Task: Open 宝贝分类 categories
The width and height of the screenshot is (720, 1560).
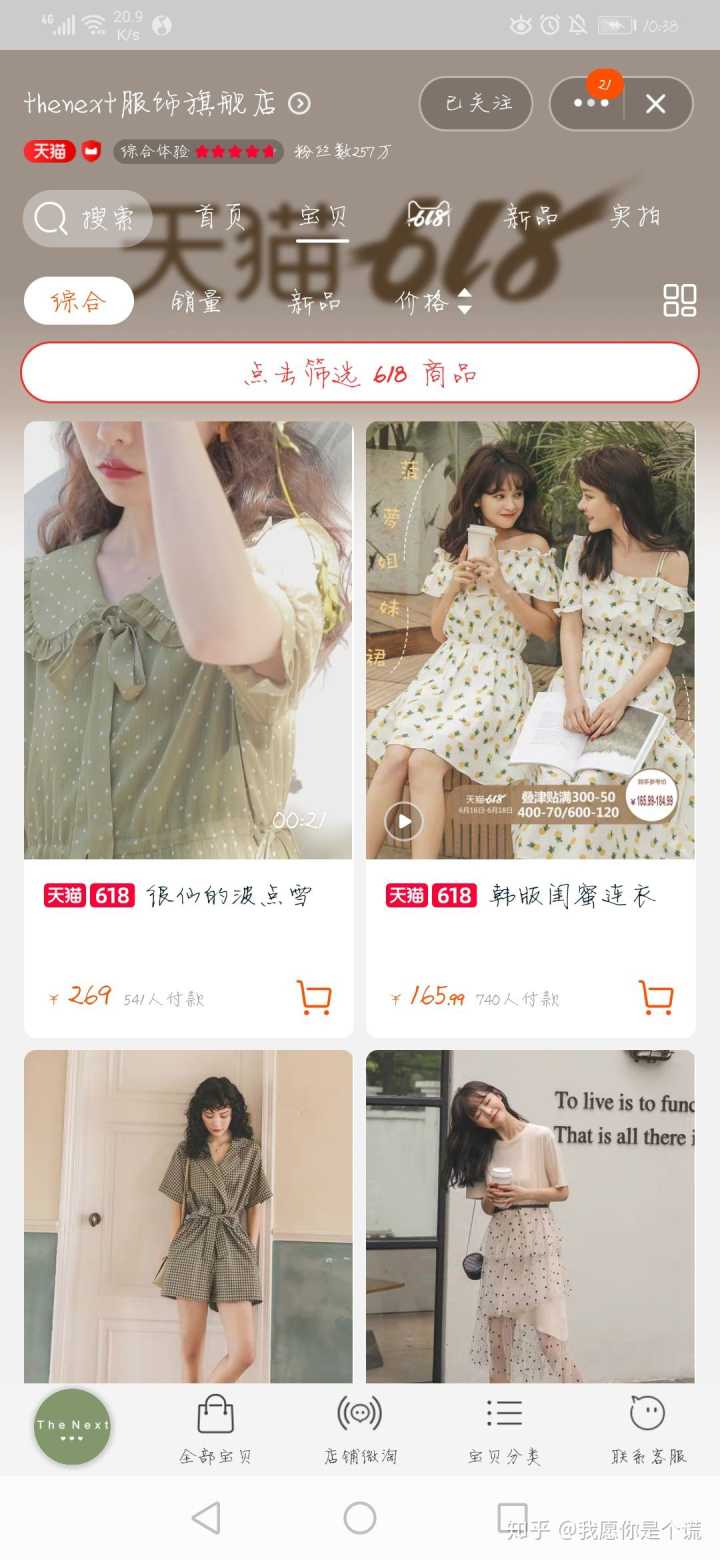Action: pos(504,1430)
